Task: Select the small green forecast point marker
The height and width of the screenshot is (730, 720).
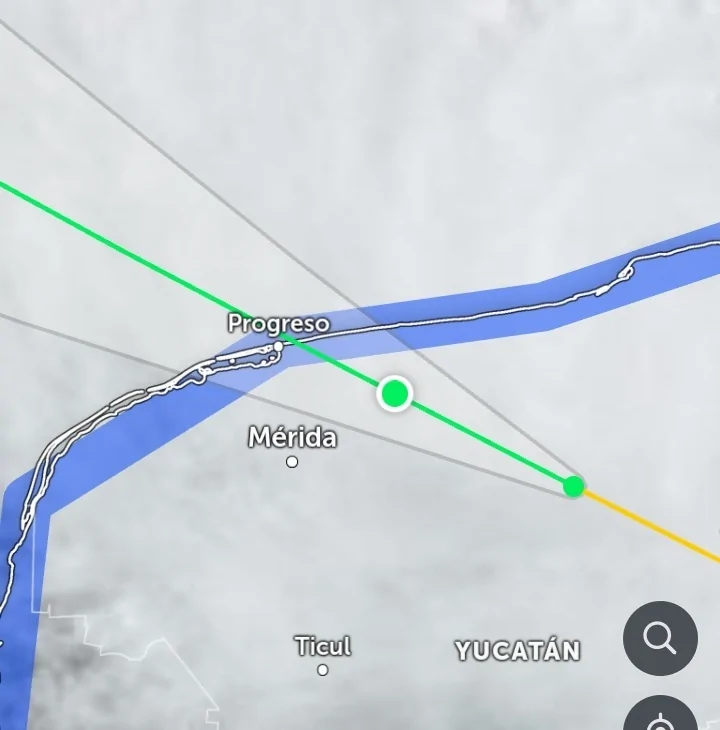Action: [x=573, y=486]
